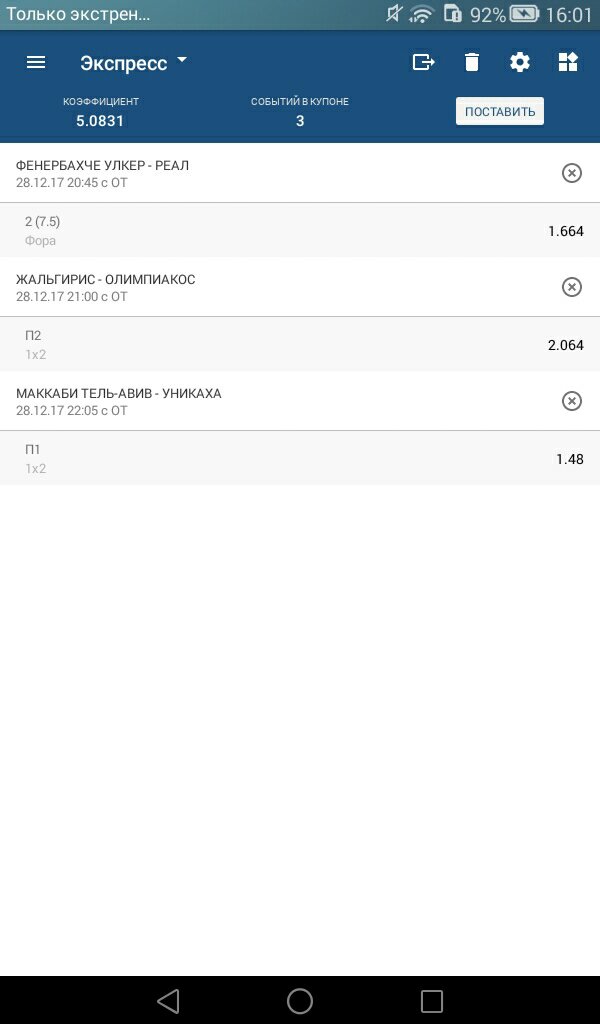Screen dimensions: 600x1024
Task: Remove Фенербахче Улкер - Реал from coupon
Action: coord(572,173)
